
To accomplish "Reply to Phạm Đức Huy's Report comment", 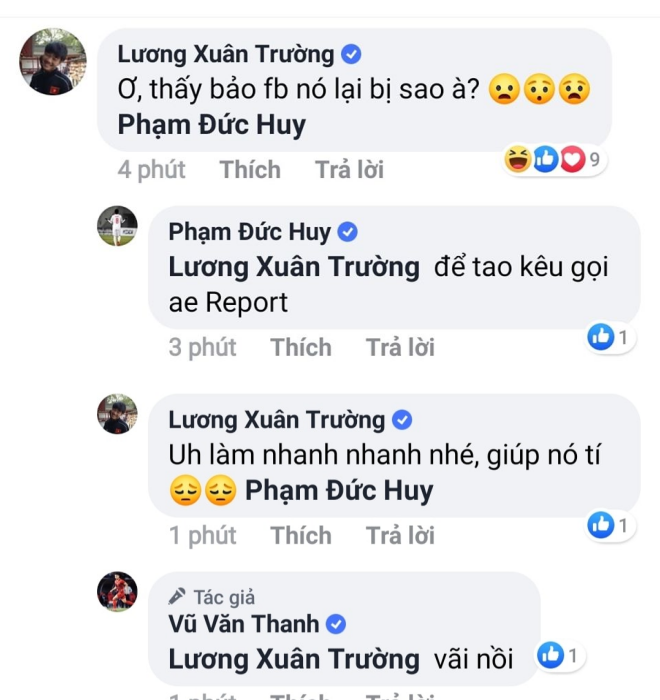I will [399, 347].
